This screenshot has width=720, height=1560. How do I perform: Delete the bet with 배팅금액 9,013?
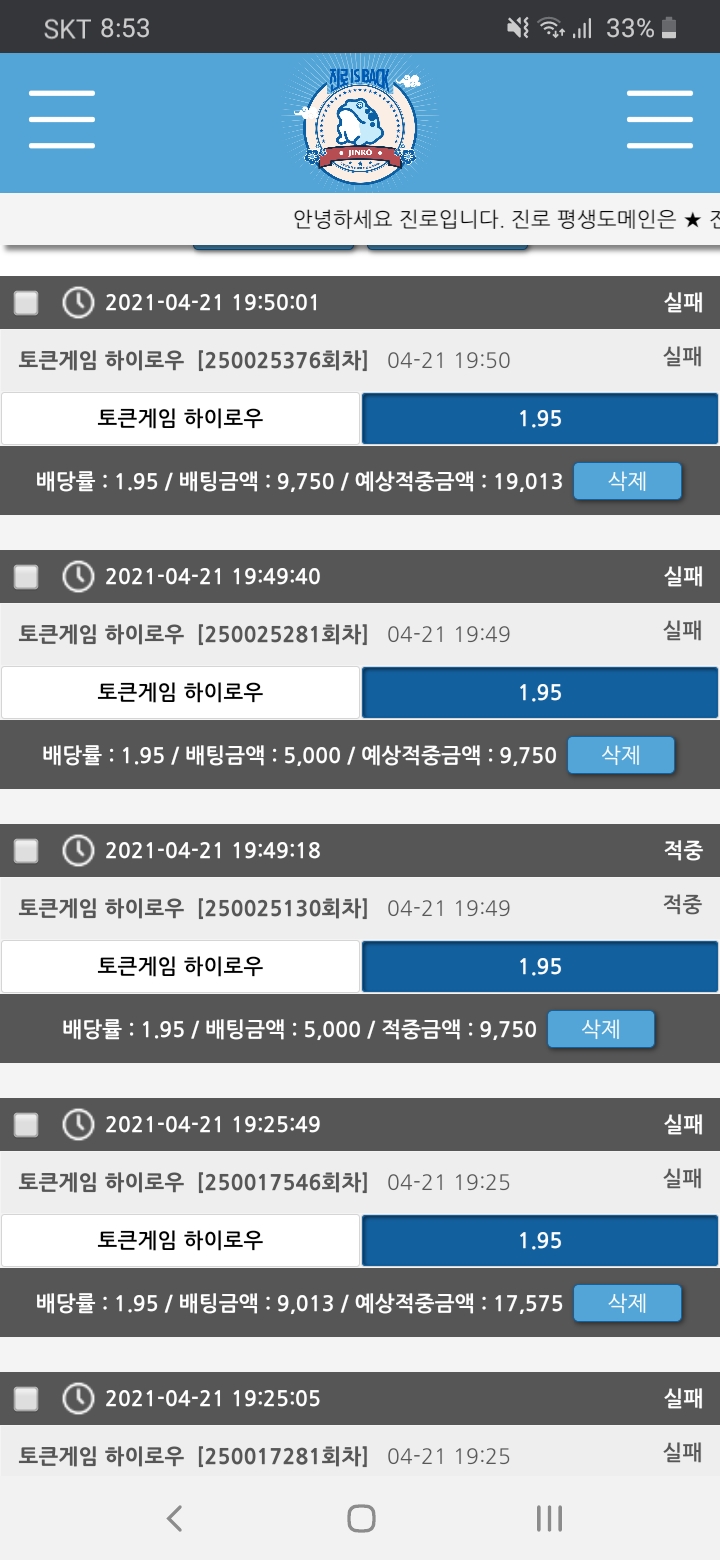pyautogui.click(x=627, y=1303)
